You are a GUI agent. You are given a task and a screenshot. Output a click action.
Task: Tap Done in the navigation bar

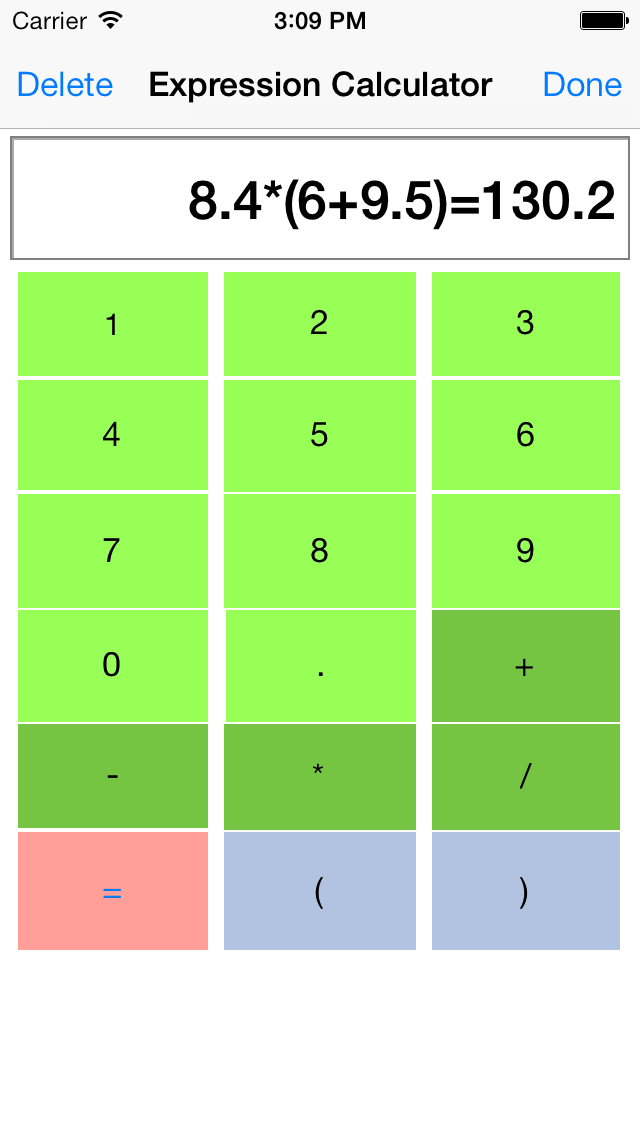(x=582, y=85)
